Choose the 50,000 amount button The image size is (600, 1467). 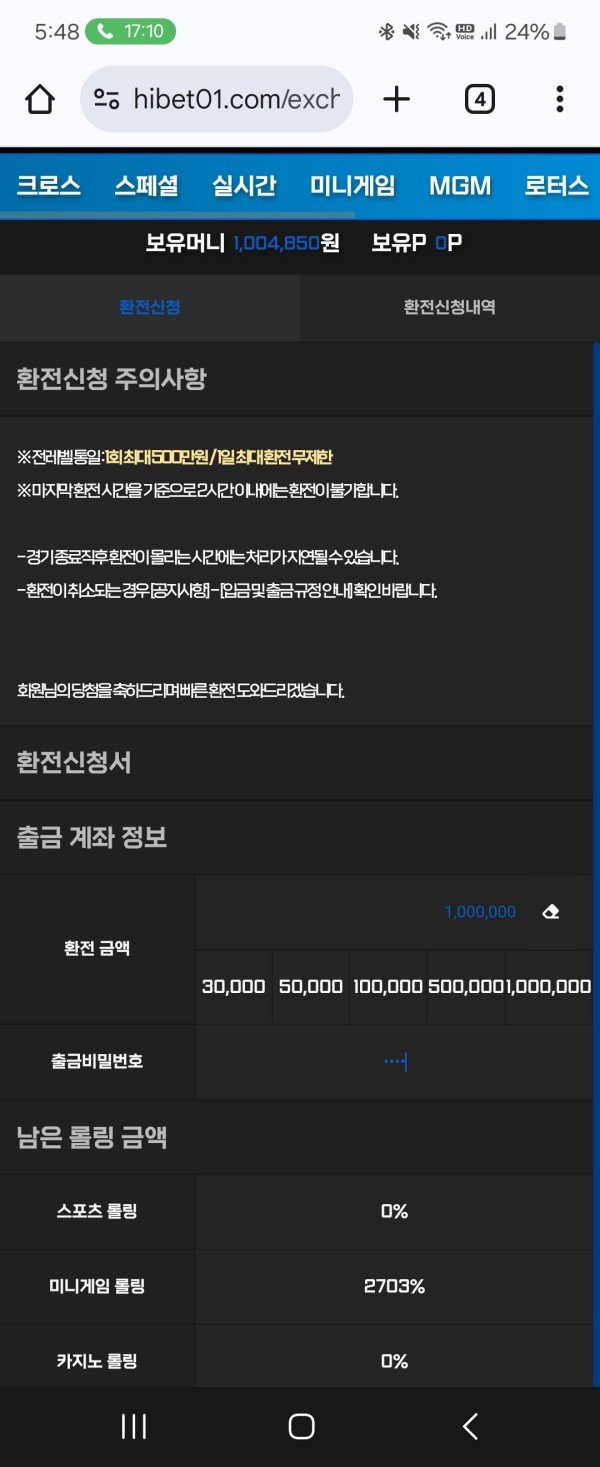pyautogui.click(x=311, y=986)
